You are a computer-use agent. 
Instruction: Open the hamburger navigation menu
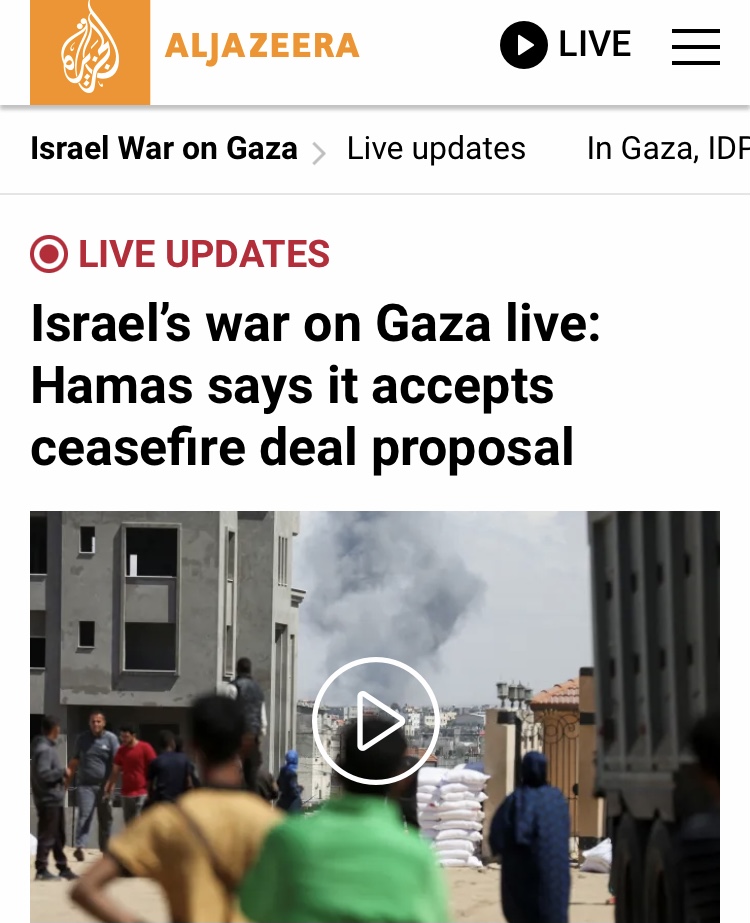[x=695, y=46]
